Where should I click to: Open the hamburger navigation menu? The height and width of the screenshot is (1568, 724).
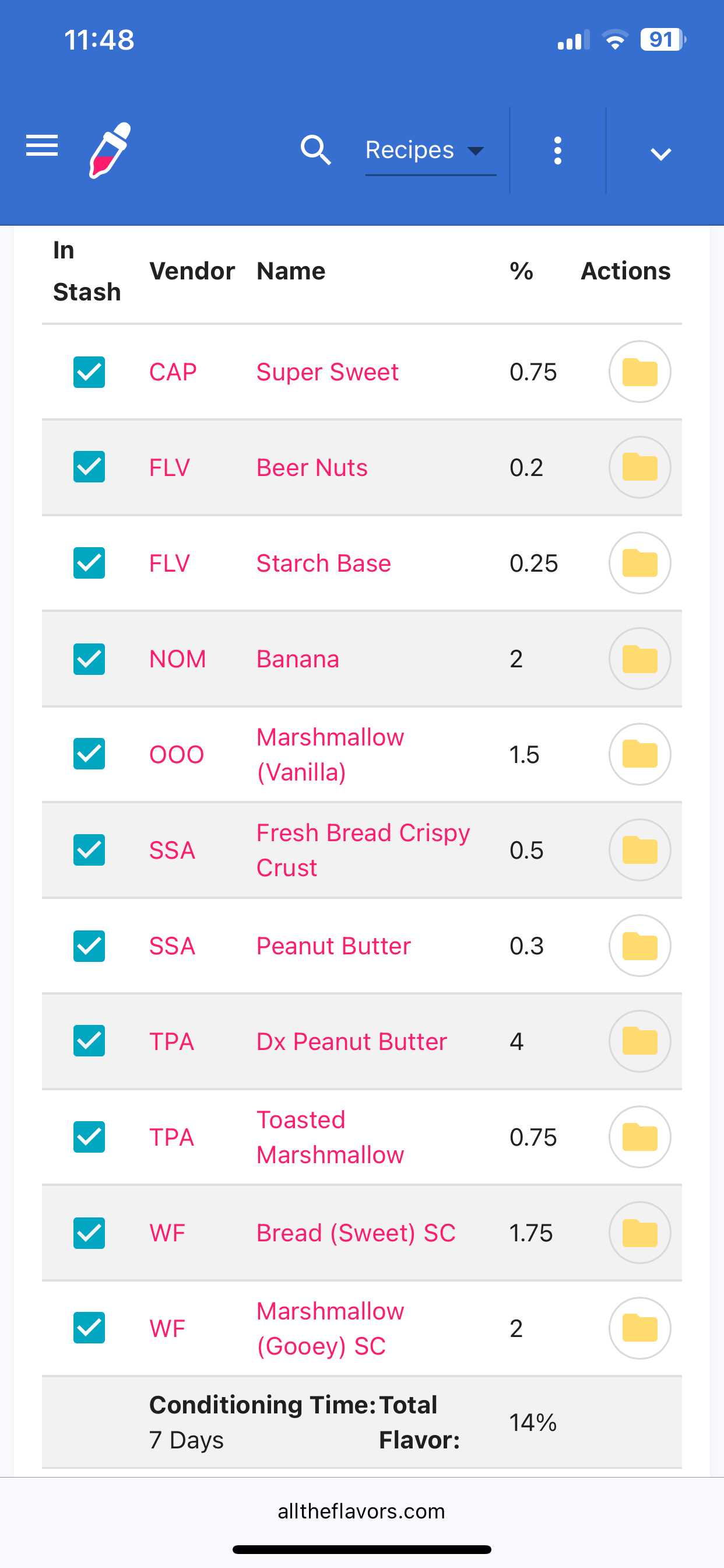coord(42,146)
